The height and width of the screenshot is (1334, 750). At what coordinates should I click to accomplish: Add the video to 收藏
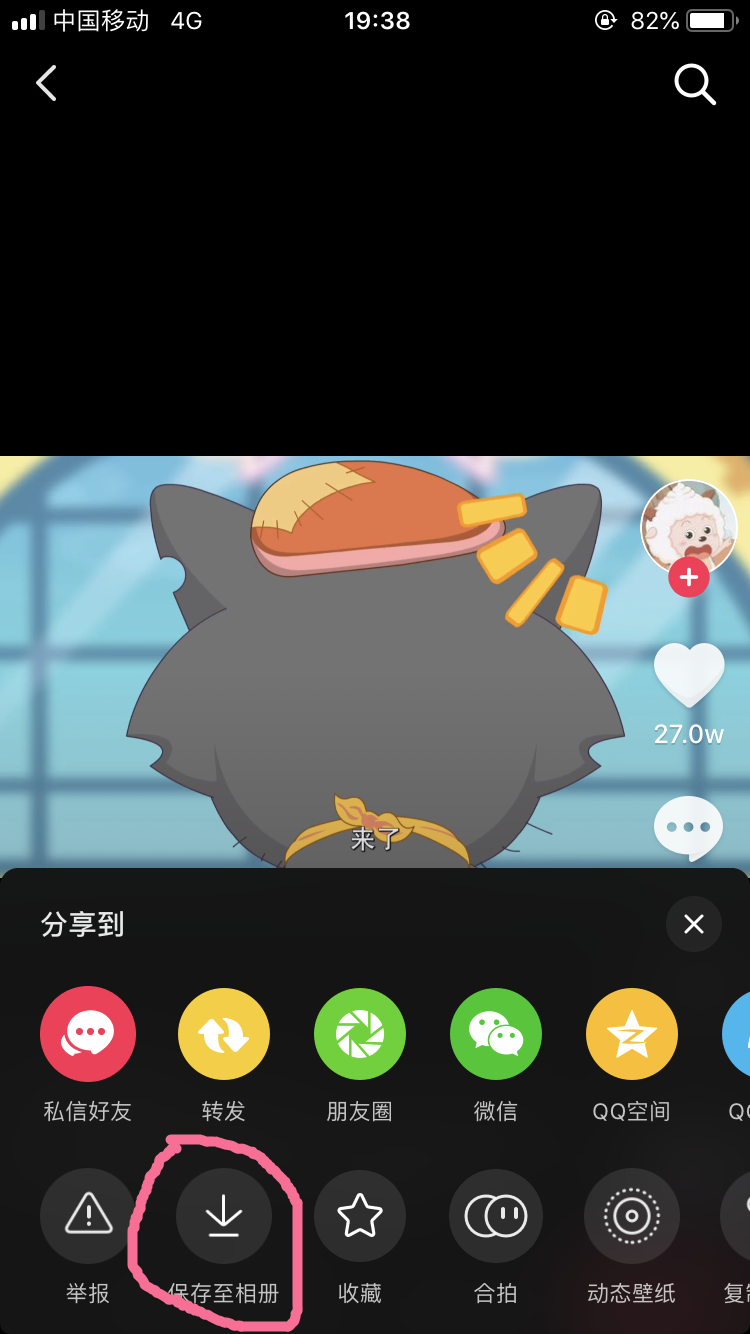(360, 1216)
